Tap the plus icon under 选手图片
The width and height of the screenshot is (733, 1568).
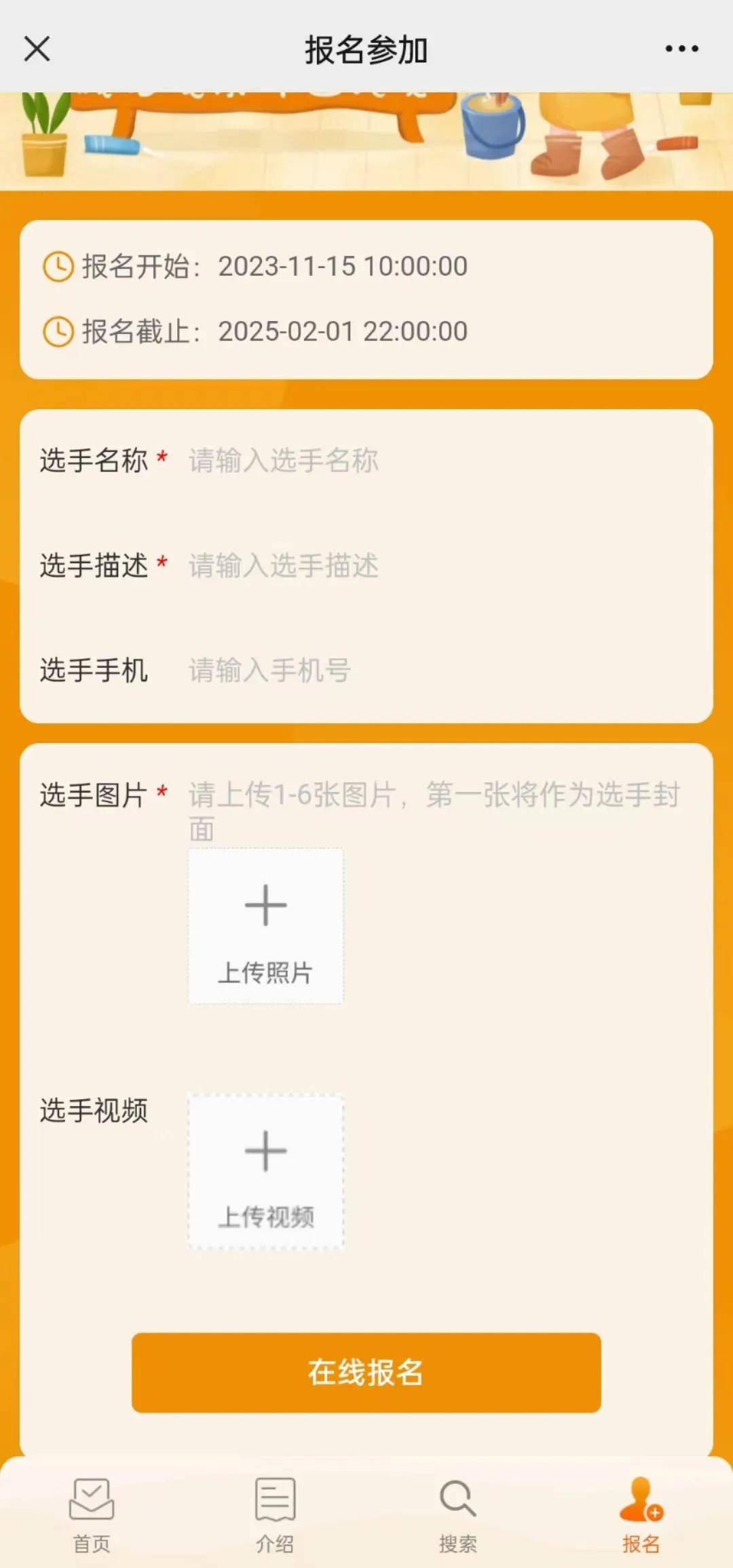(x=266, y=905)
